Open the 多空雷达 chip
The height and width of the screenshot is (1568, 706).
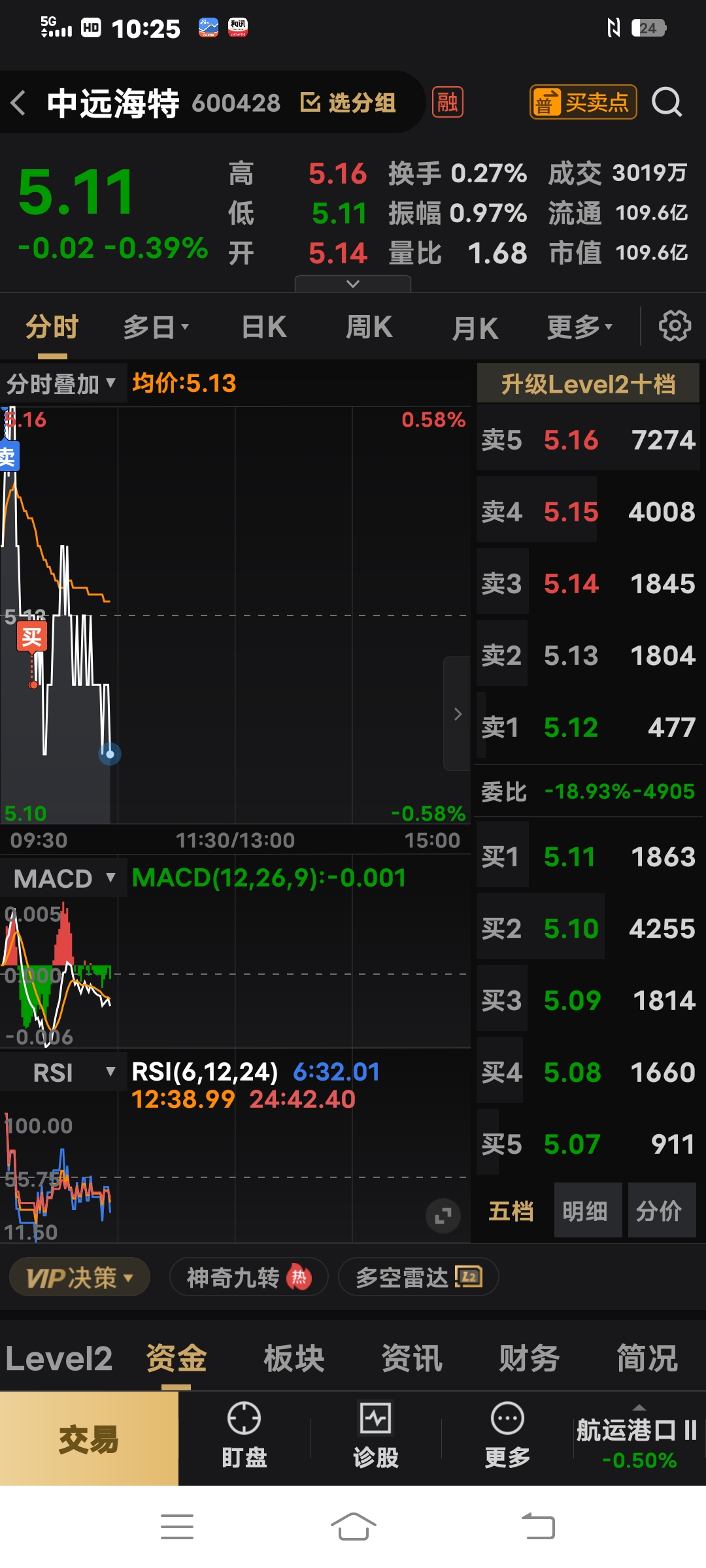coord(418,1277)
